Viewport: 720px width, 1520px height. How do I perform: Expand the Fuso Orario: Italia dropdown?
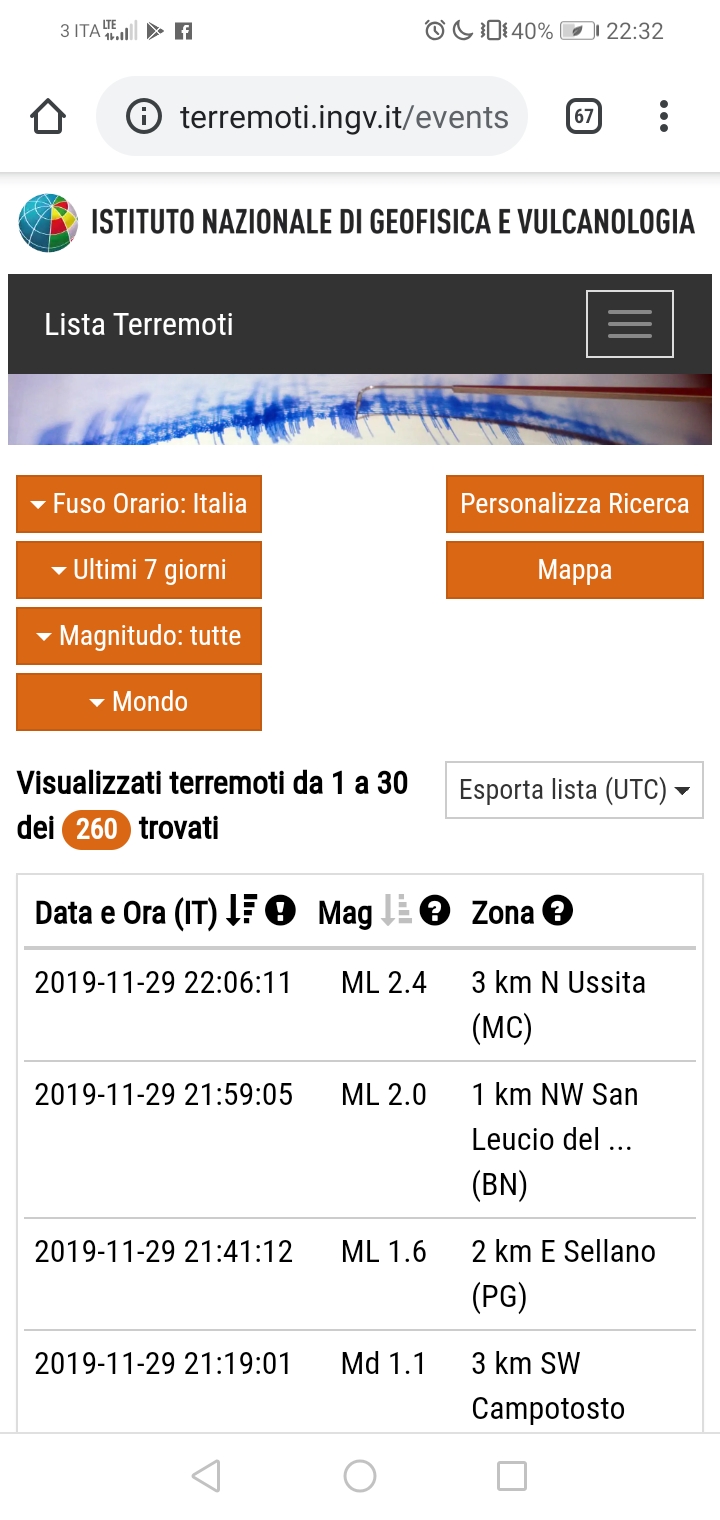(139, 504)
